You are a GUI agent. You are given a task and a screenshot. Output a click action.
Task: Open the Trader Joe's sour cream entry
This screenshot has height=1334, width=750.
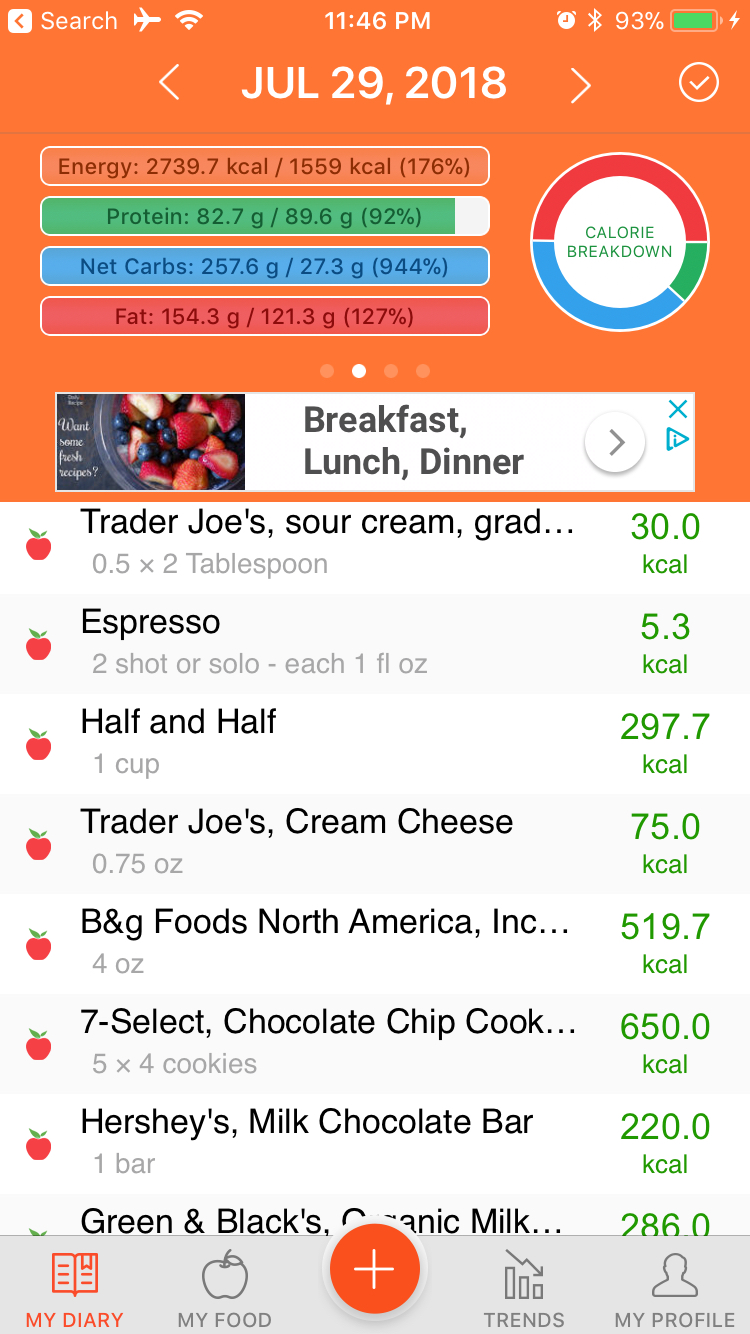(x=375, y=544)
